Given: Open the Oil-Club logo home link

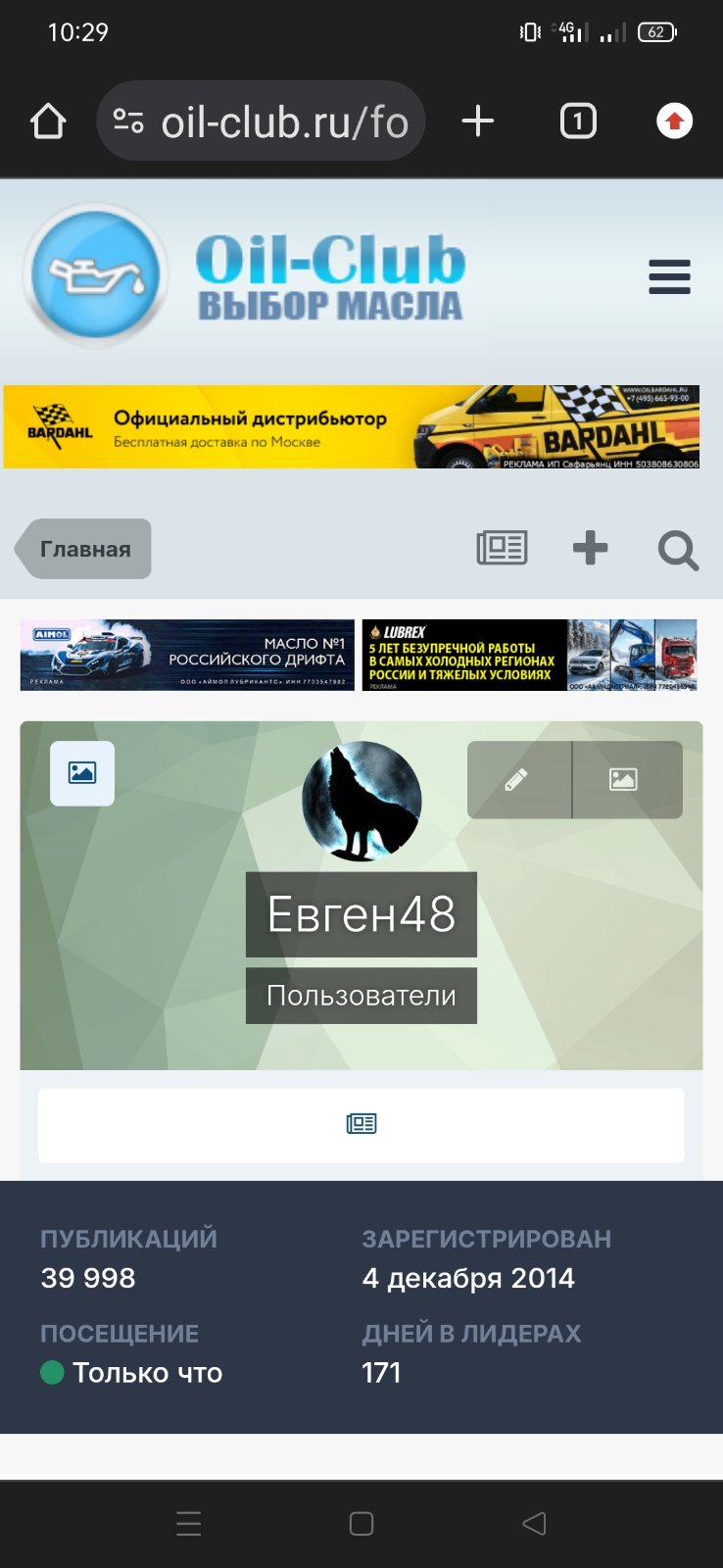Looking at the screenshot, I should pyautogui.click(x=244, y=276).
